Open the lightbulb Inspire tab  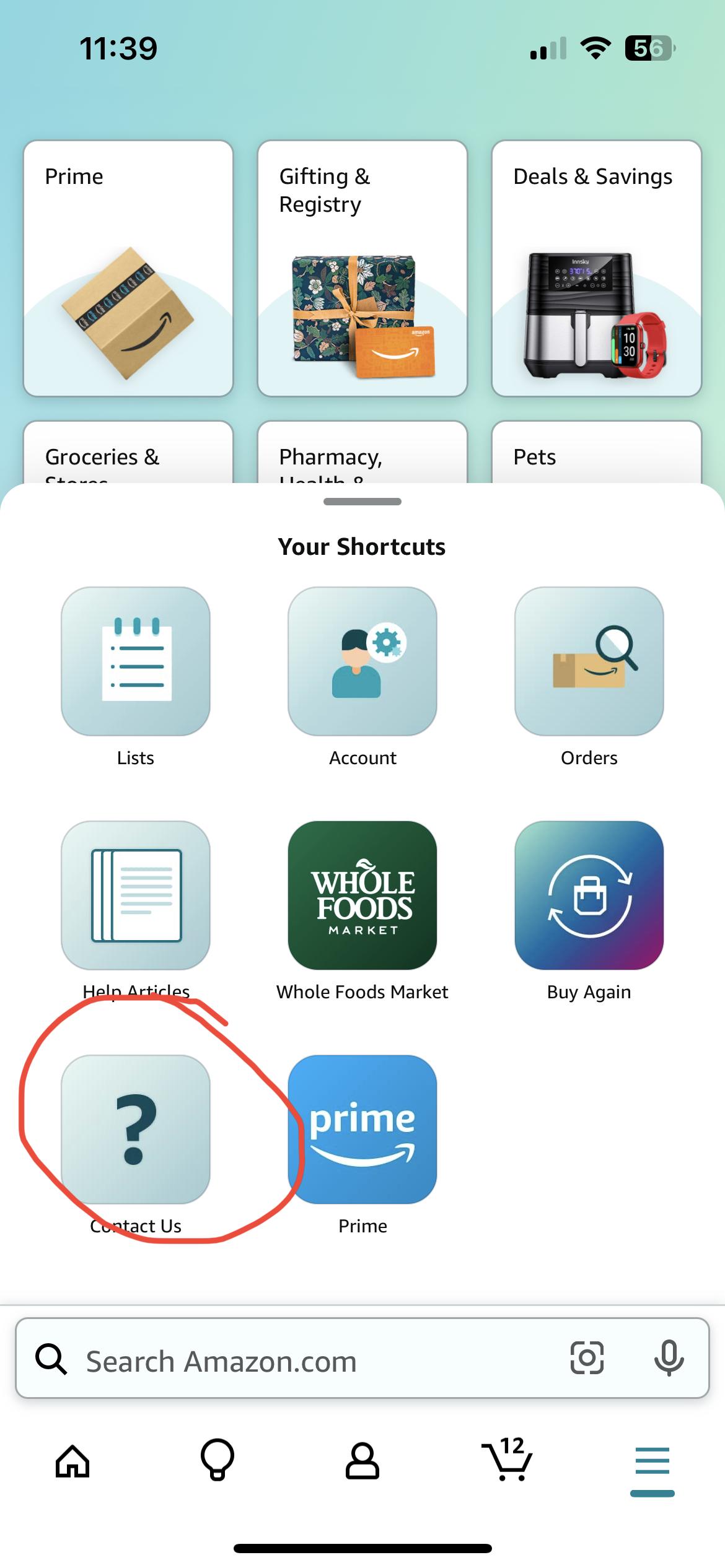(217, 1460)
